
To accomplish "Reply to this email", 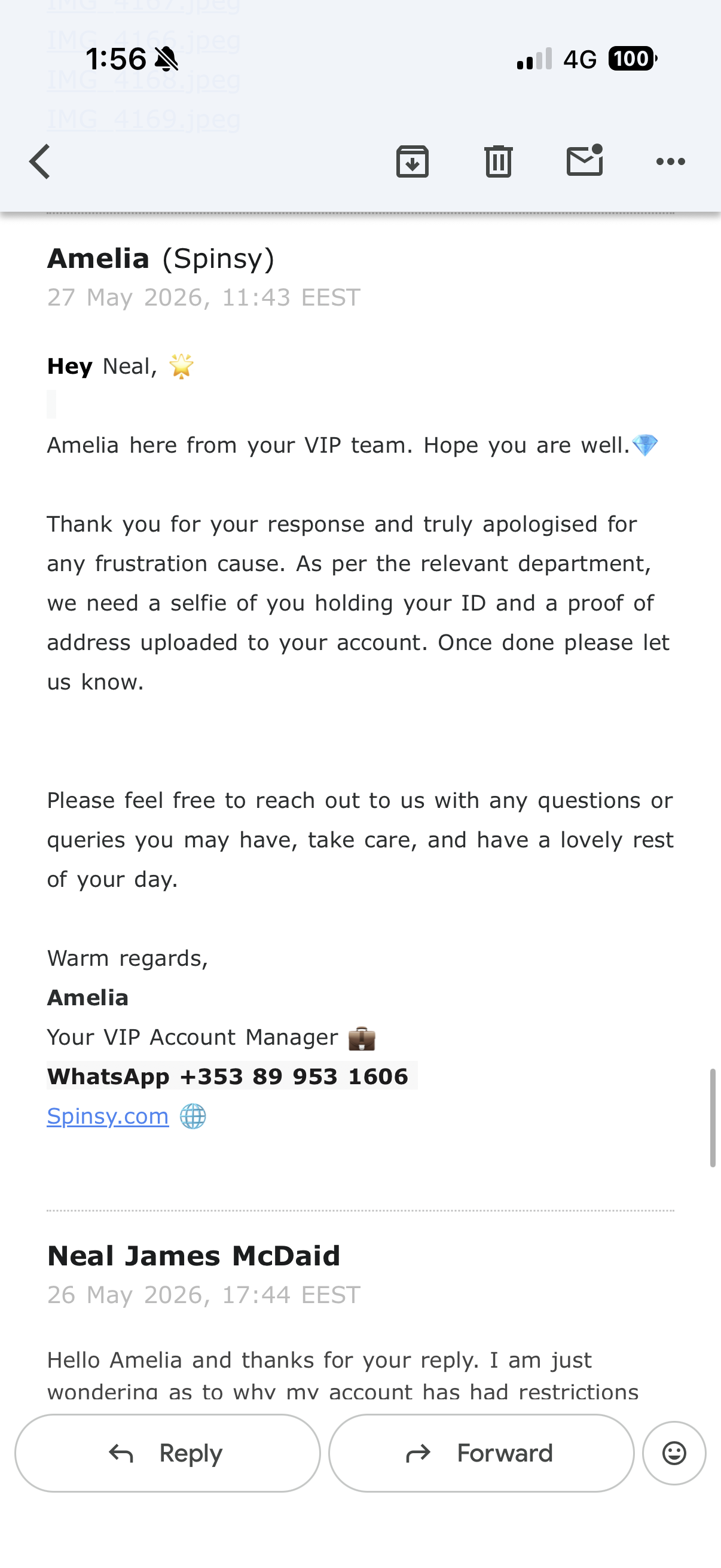I will (167, 1453).
